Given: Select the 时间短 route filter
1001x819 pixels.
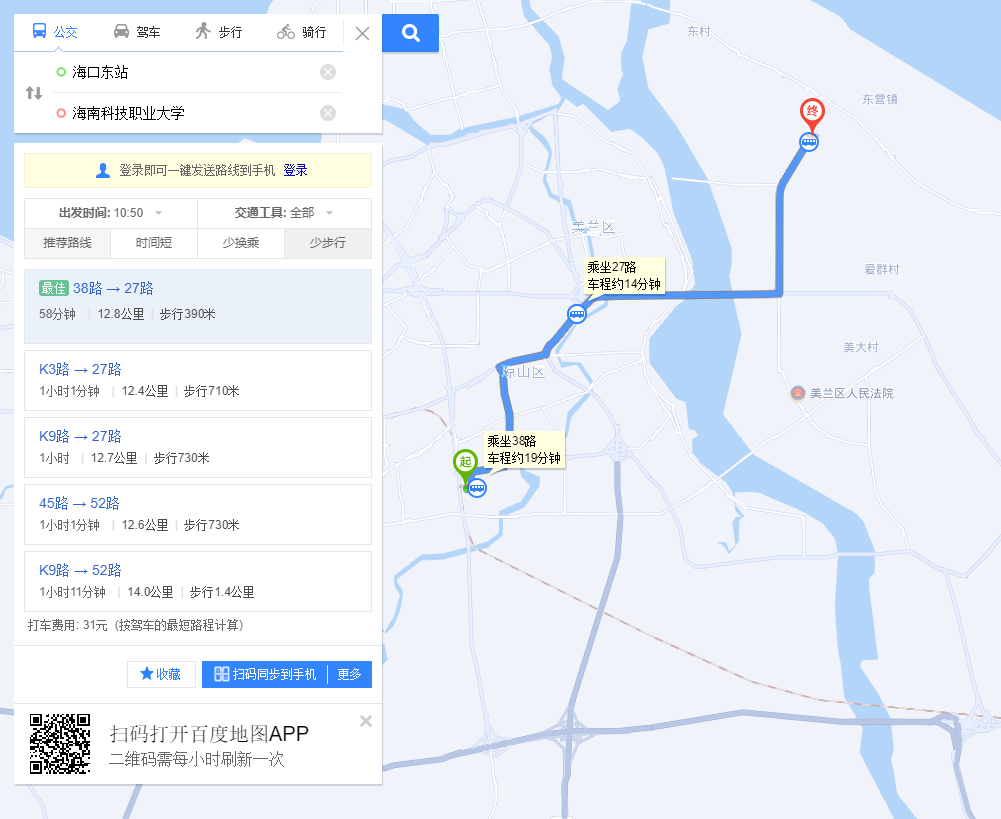Looking at the screenshot, I should coord(154,243).
